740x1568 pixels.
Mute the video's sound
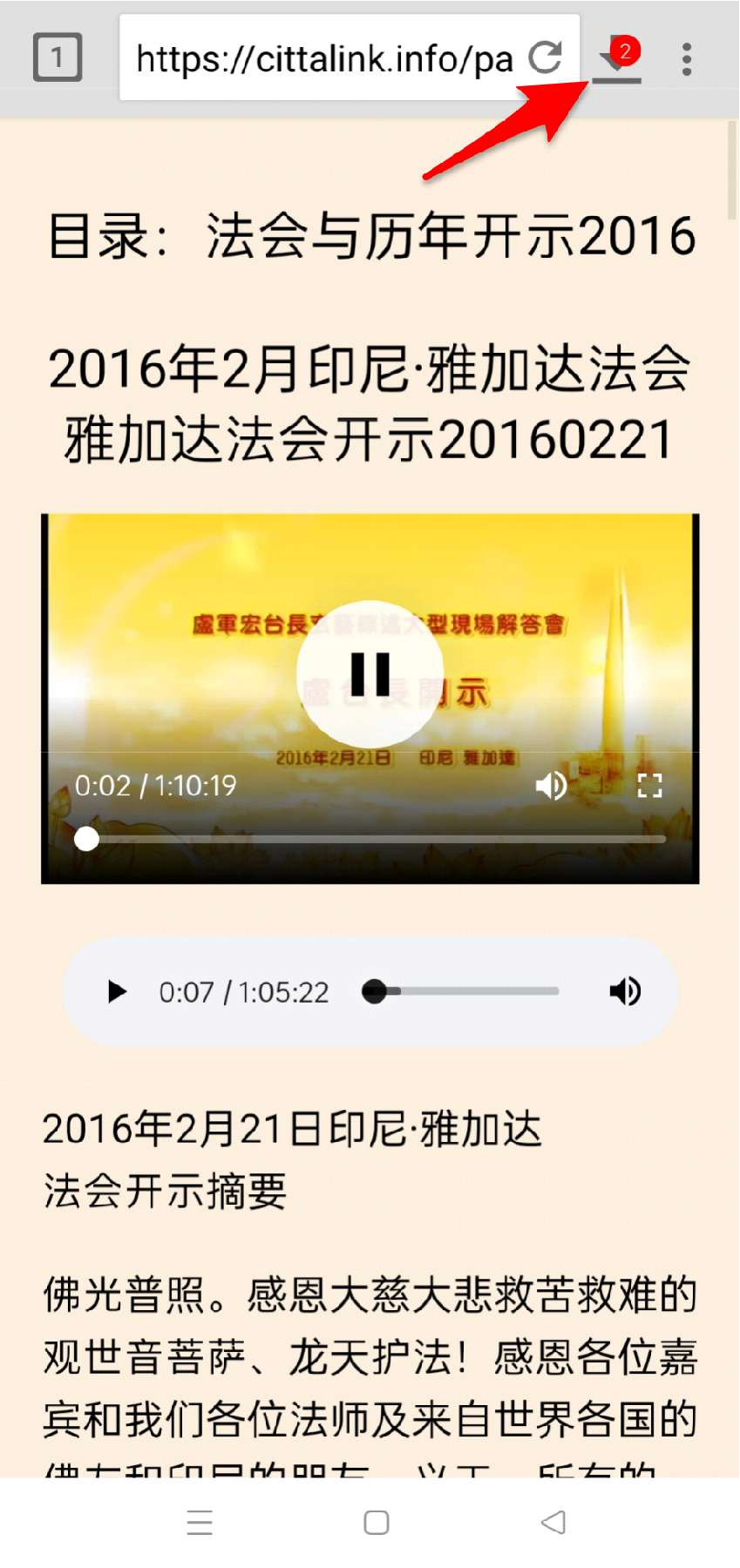[x=551, y=786]
